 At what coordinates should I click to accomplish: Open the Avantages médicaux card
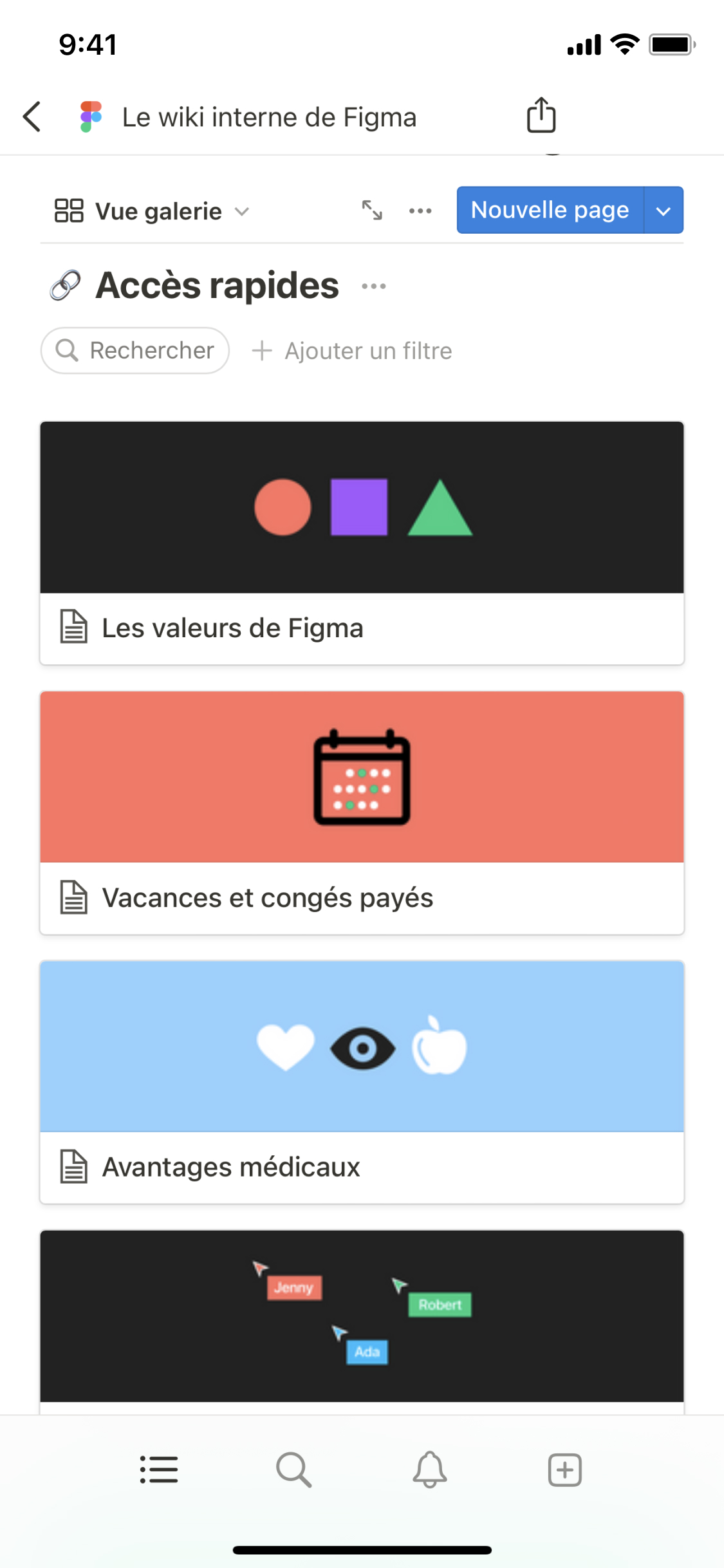362,1081
